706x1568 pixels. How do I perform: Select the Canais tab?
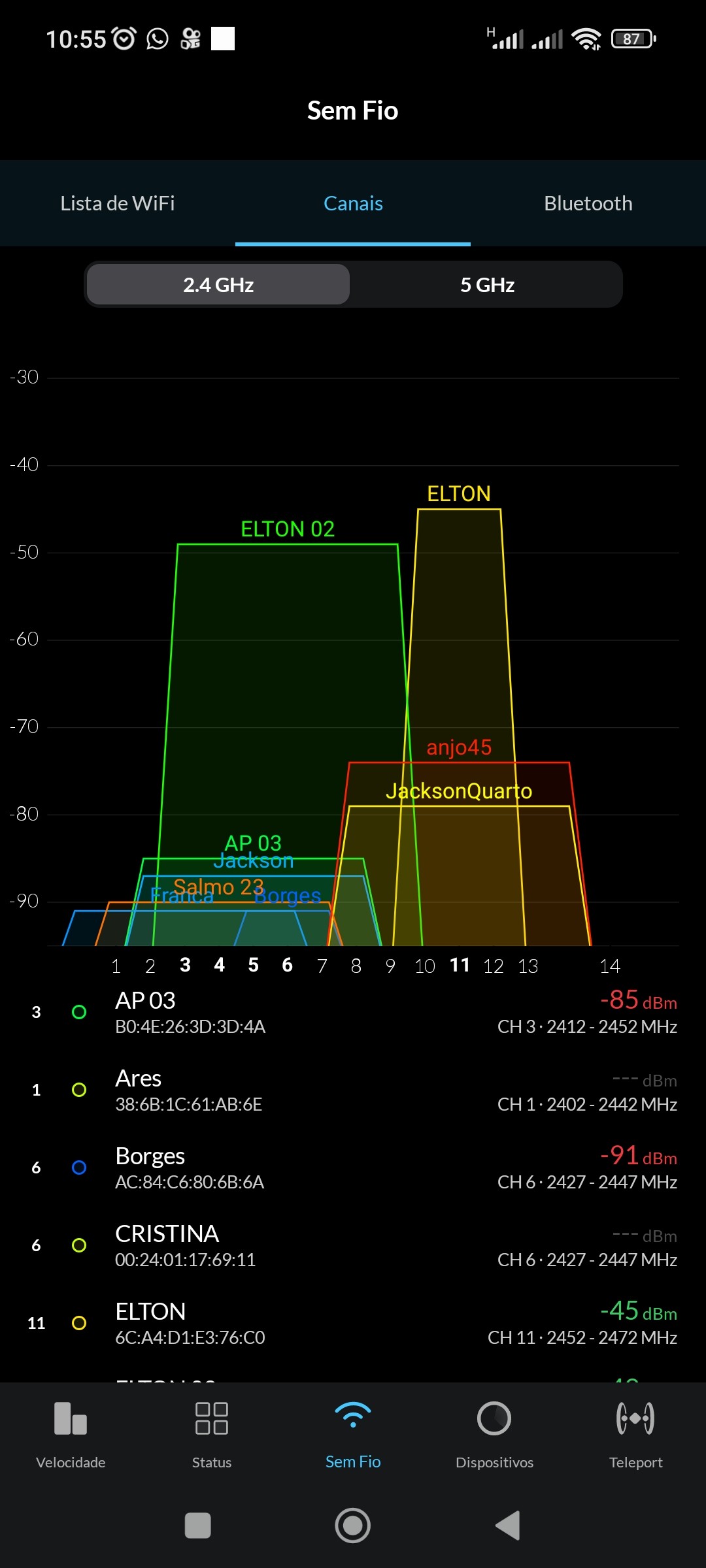(x=353, y=203)
